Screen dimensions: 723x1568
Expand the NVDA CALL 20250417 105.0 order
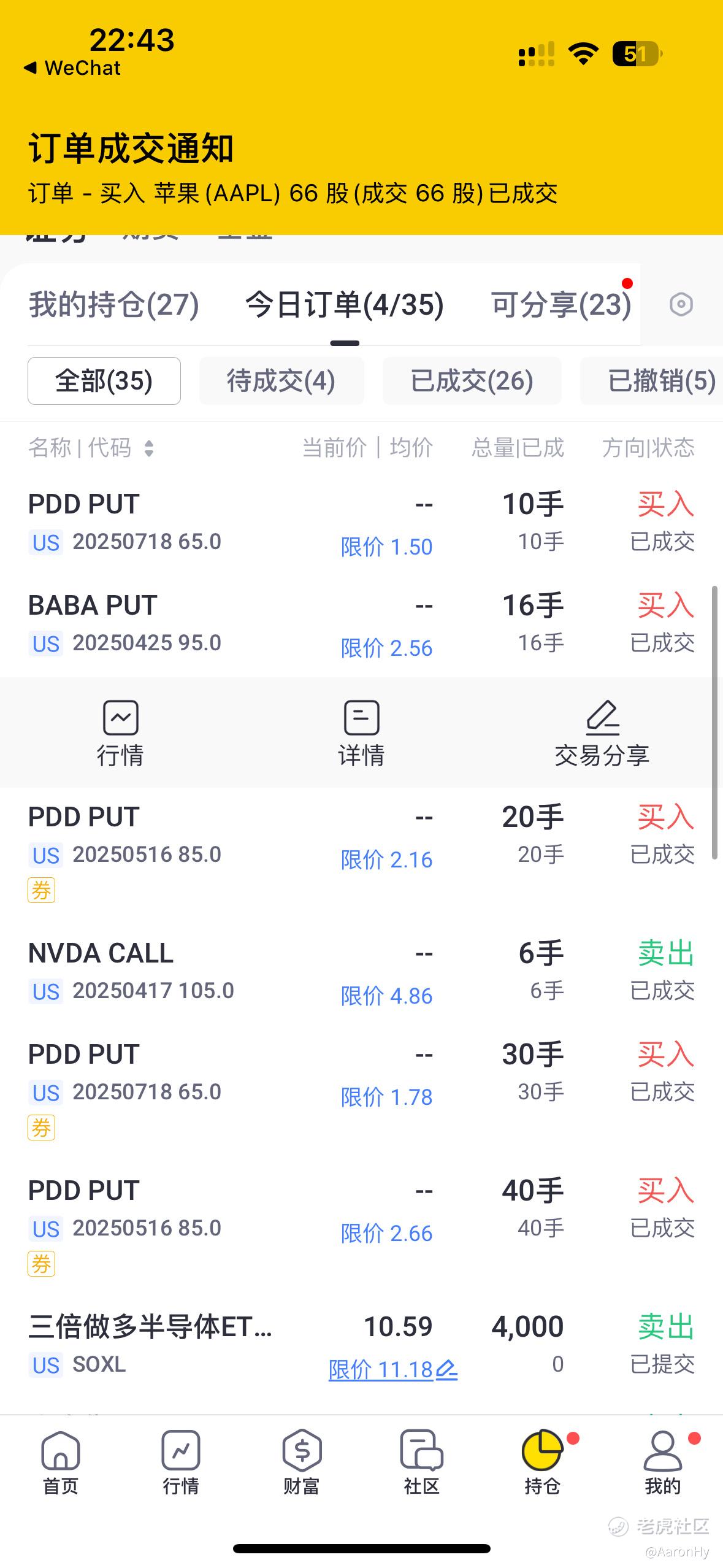pos(361,972)
